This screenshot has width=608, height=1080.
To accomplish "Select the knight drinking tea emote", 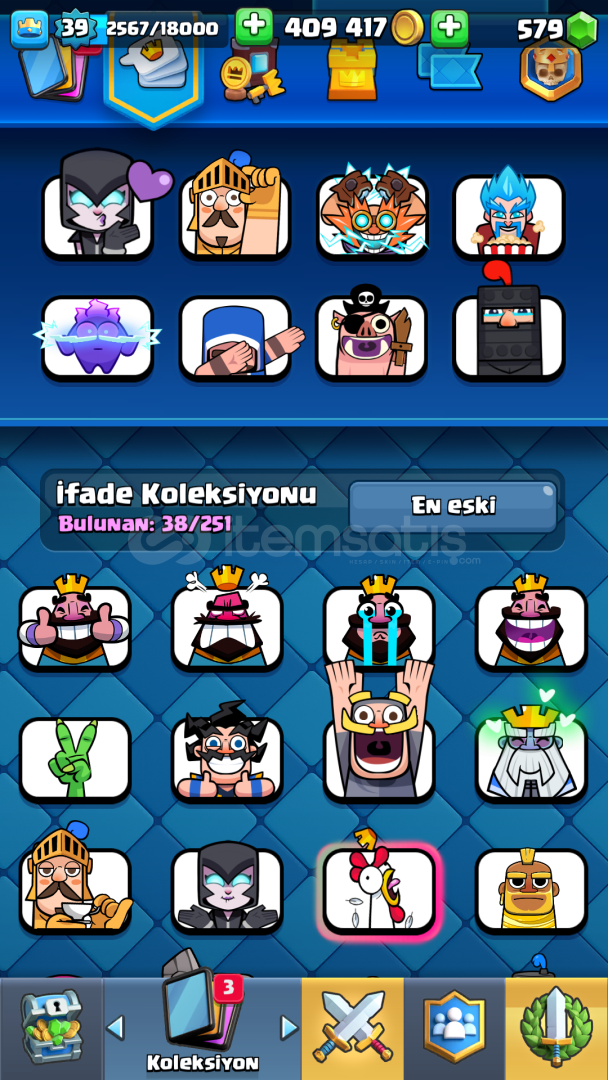I will (74, 885).
